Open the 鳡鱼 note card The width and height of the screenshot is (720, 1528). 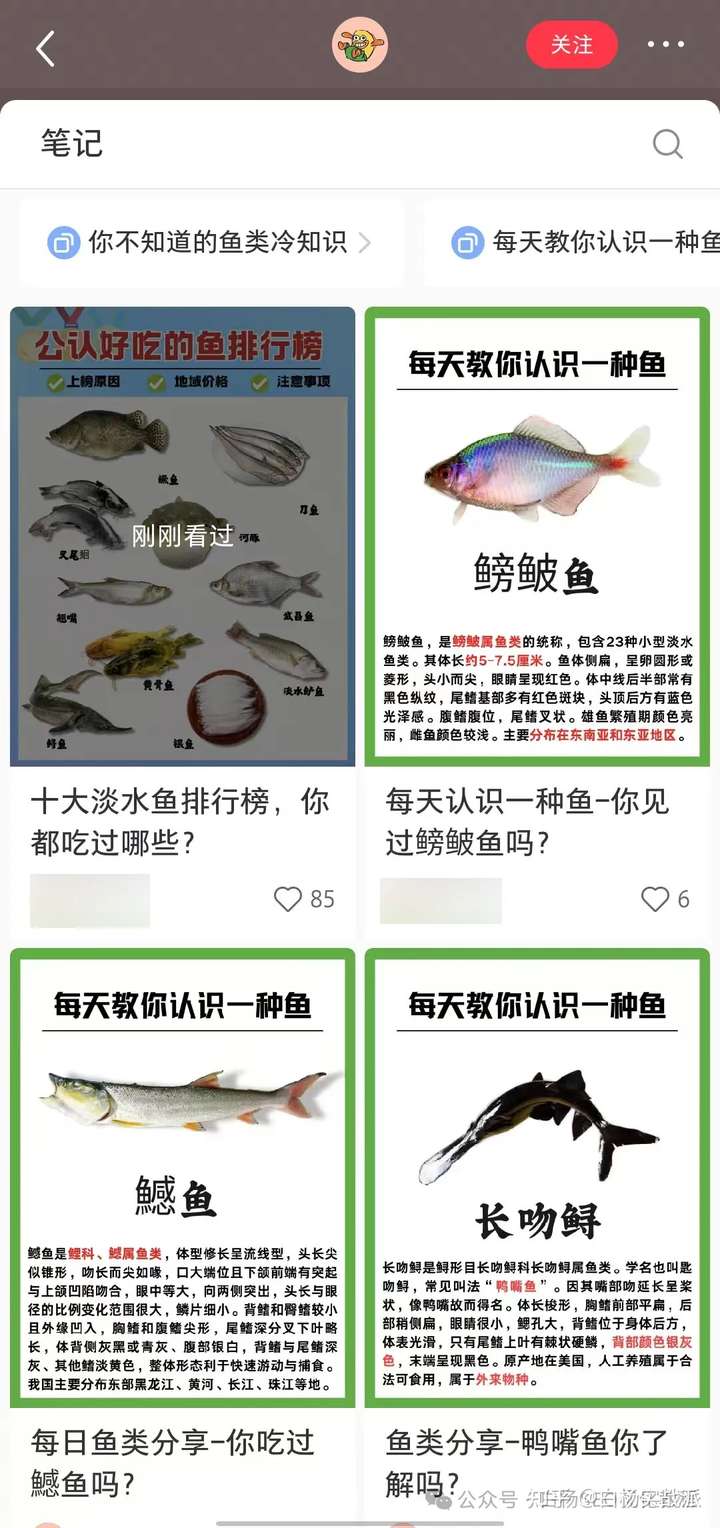[x=182, y=1237]
